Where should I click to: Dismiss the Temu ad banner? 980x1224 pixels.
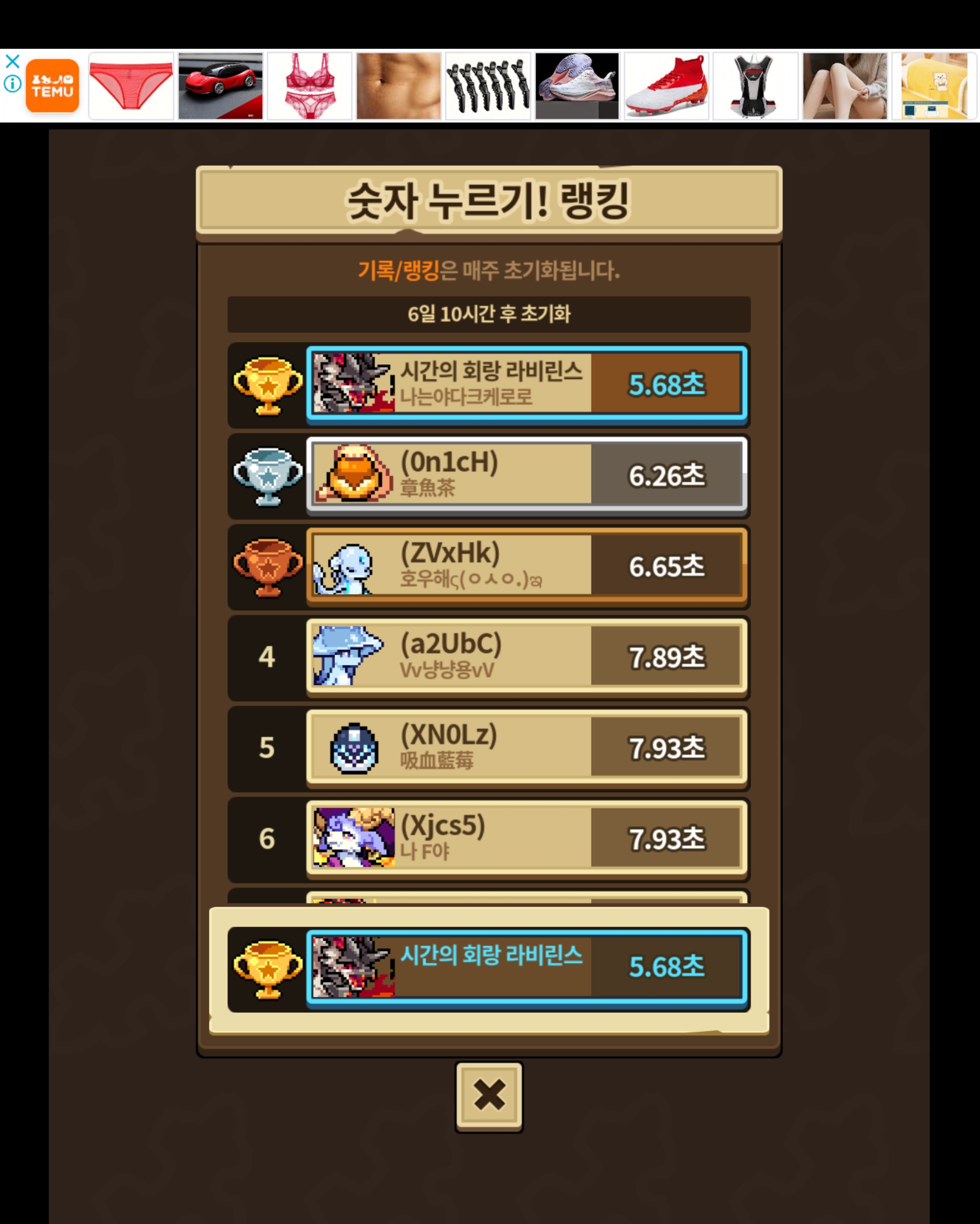point(13,62)
